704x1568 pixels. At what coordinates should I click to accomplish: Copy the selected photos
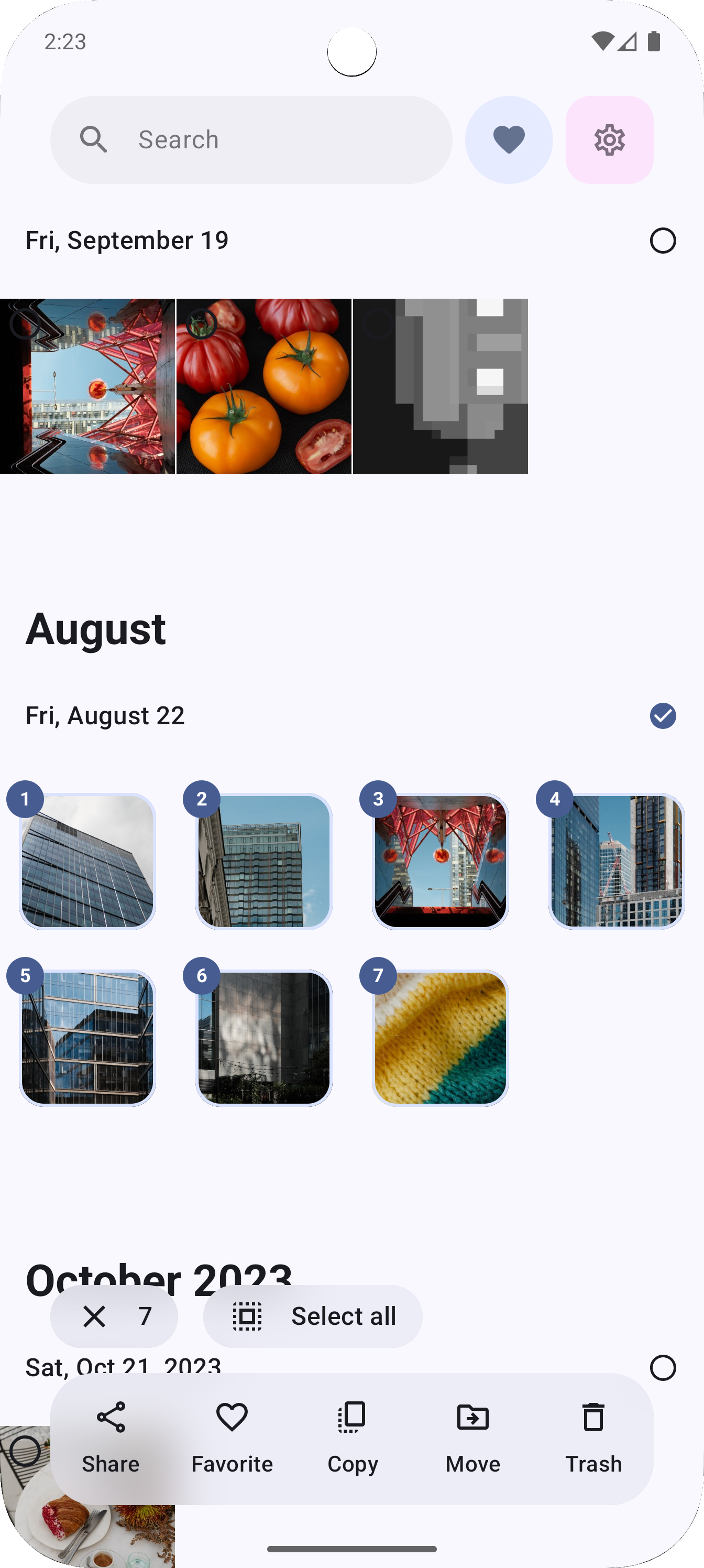click(x=353, y=1438)
